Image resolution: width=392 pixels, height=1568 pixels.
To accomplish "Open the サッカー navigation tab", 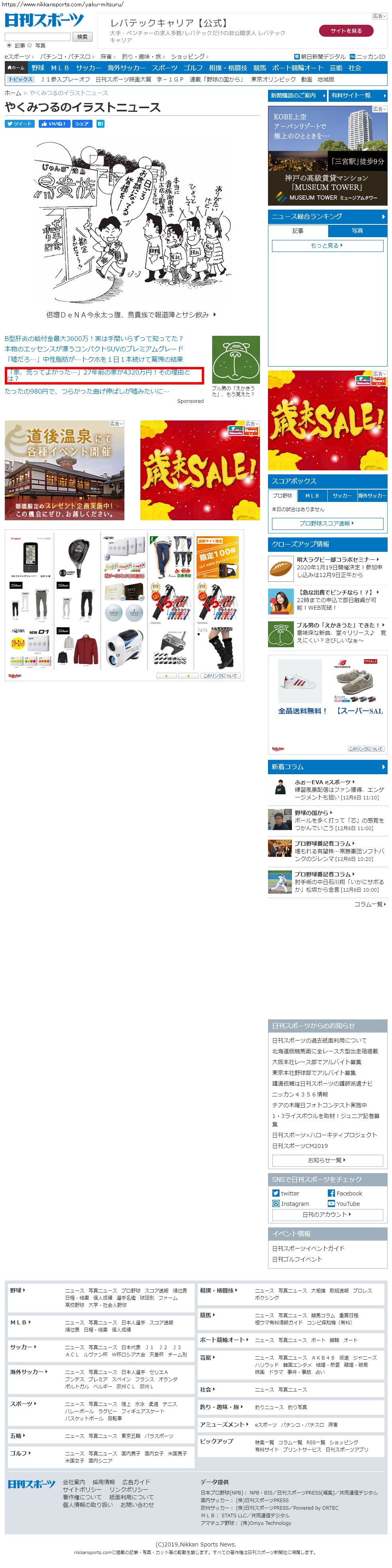I will 88,68.
